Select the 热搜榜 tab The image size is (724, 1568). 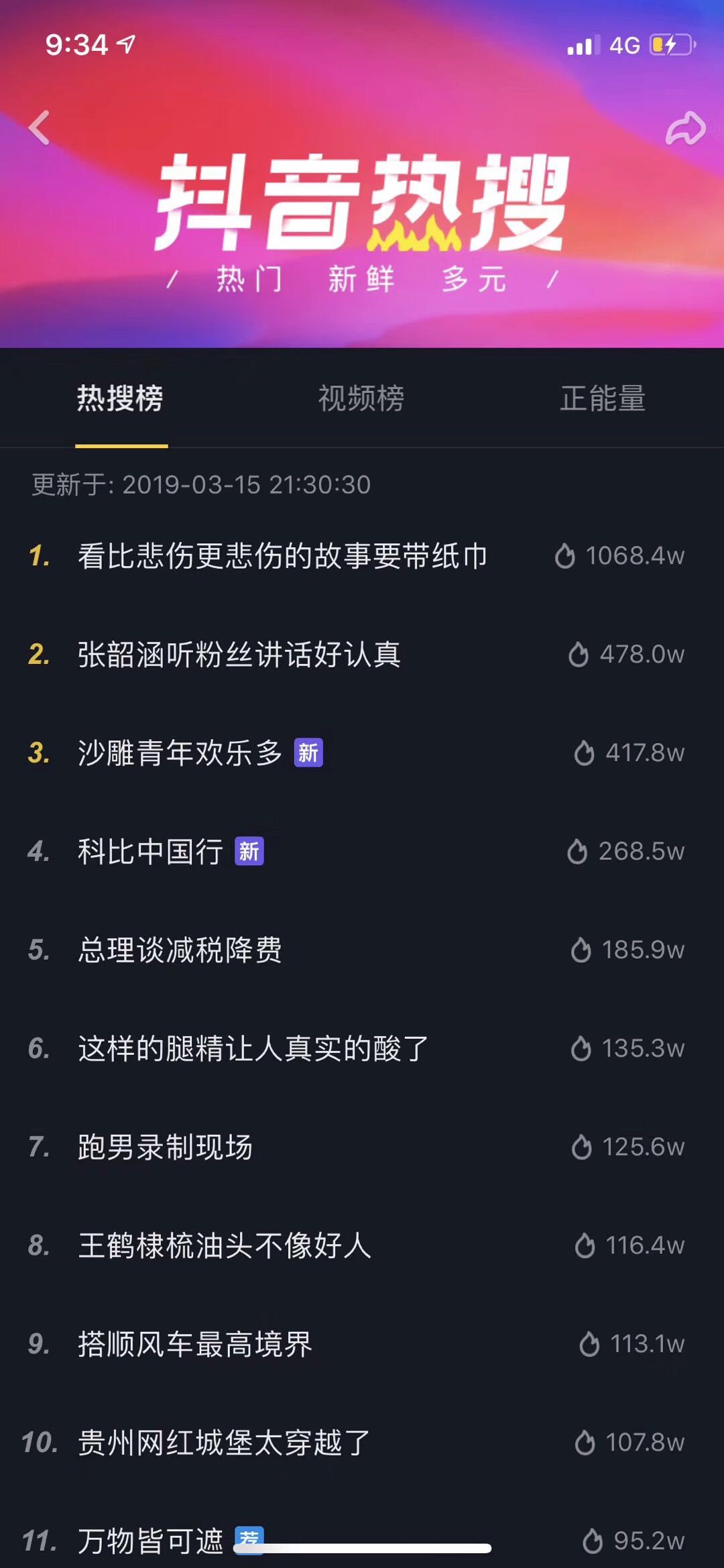(121, 398)
